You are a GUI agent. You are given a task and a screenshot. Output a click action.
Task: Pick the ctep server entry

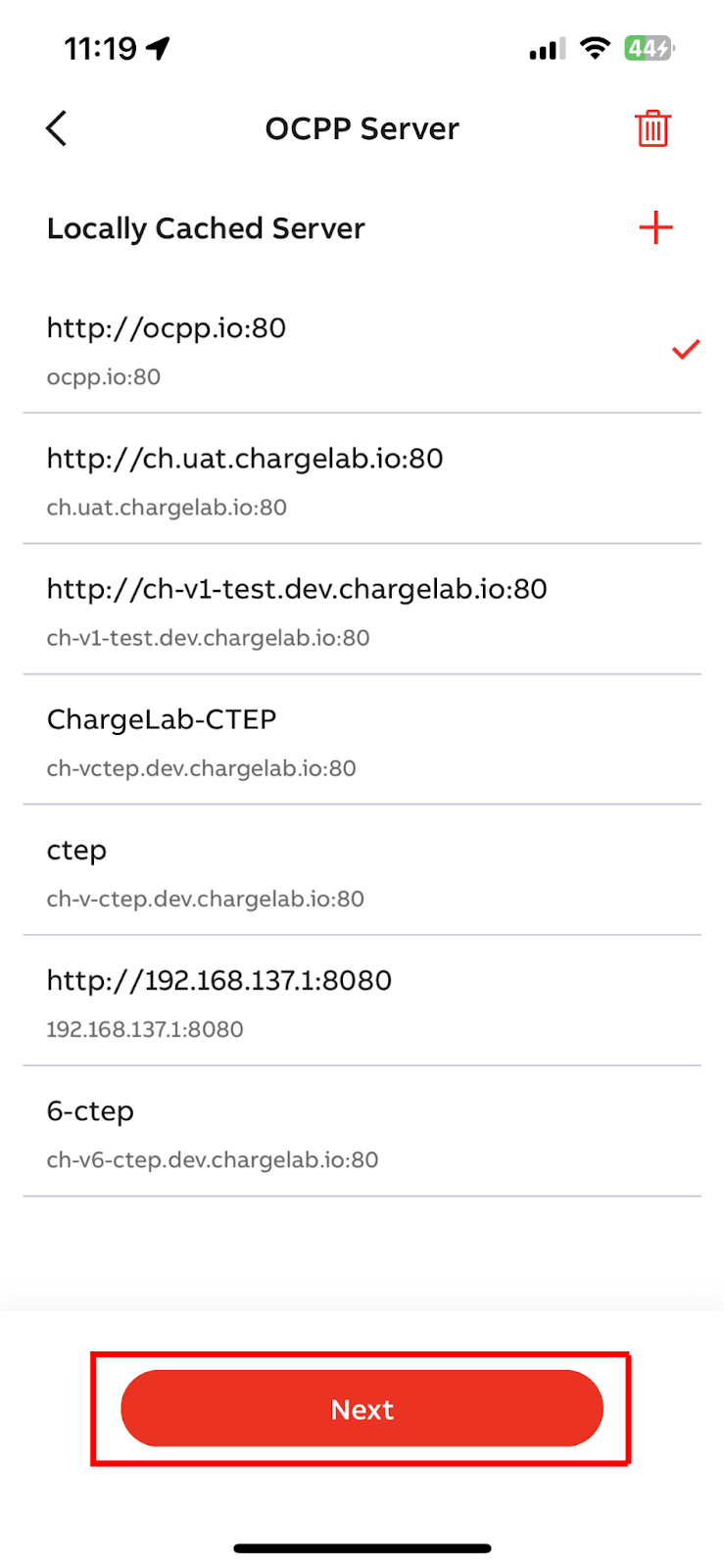point(362,871)
